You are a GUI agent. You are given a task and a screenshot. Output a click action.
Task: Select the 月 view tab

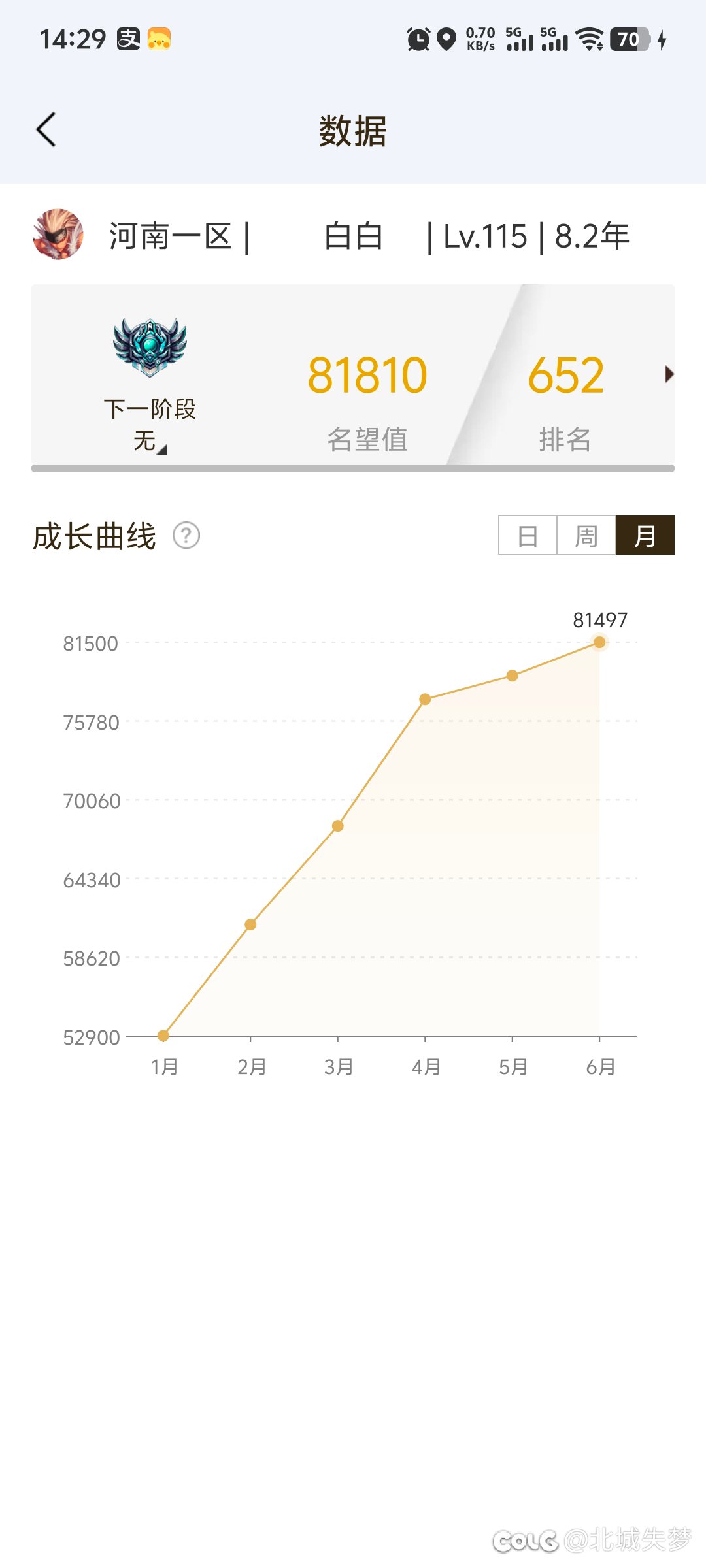tap(645, 535)
